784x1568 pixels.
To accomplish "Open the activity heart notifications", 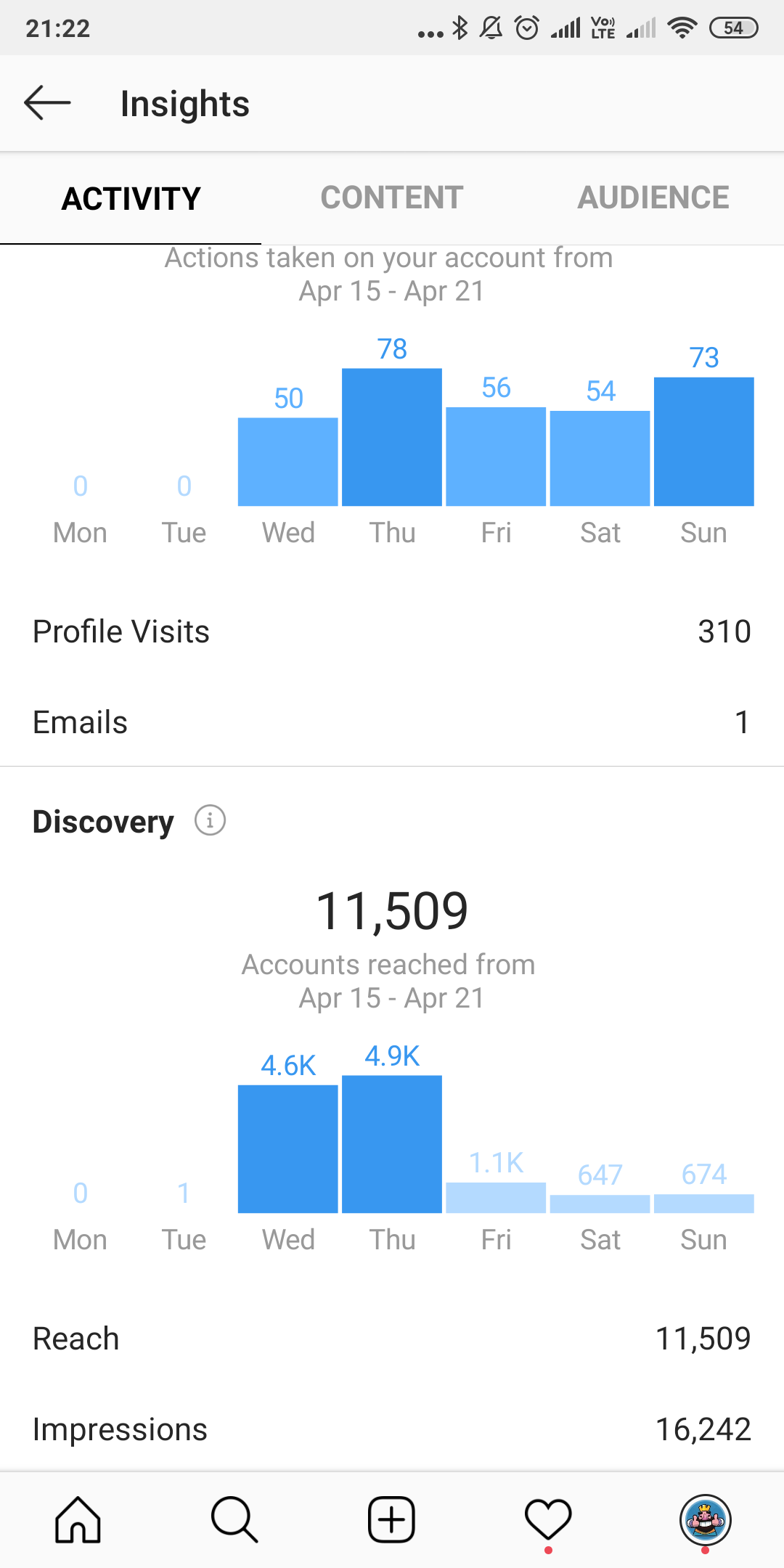I will 548,1519.
